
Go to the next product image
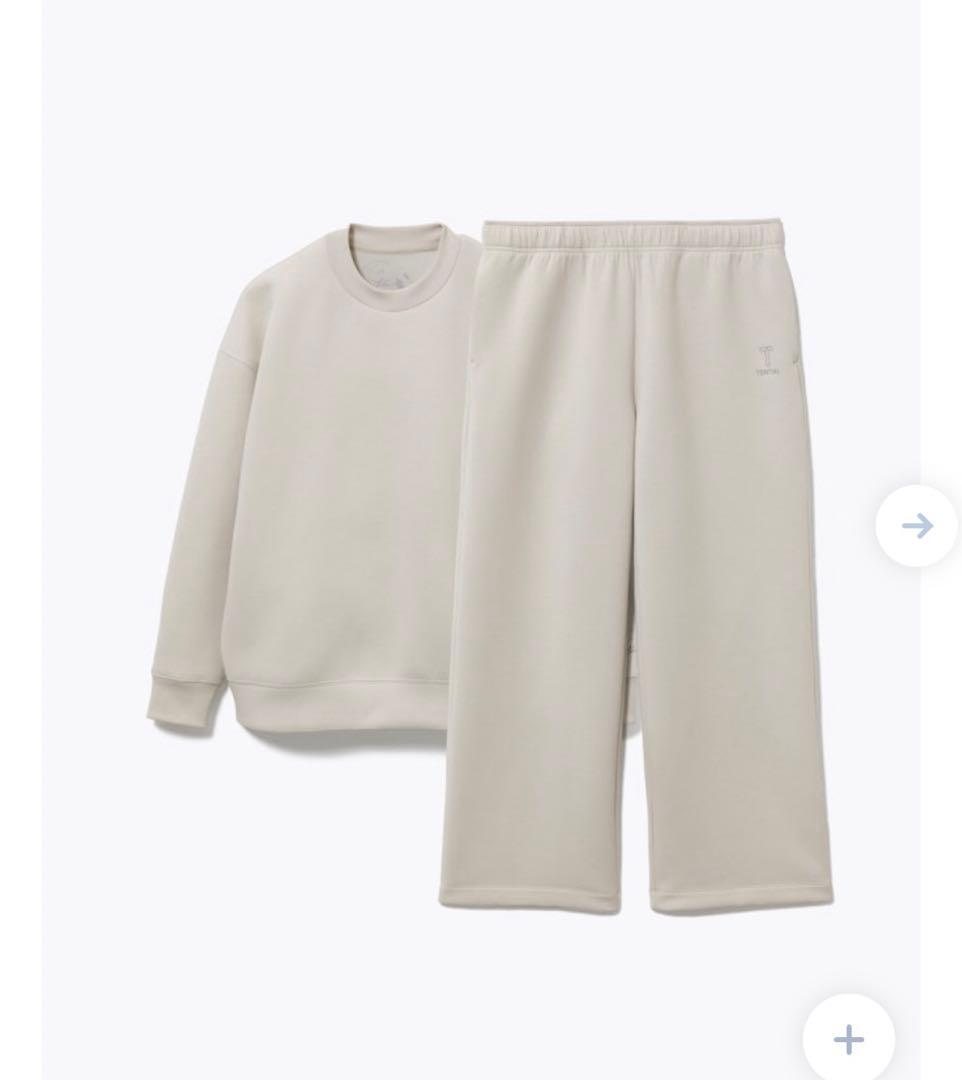click(916, 525)
